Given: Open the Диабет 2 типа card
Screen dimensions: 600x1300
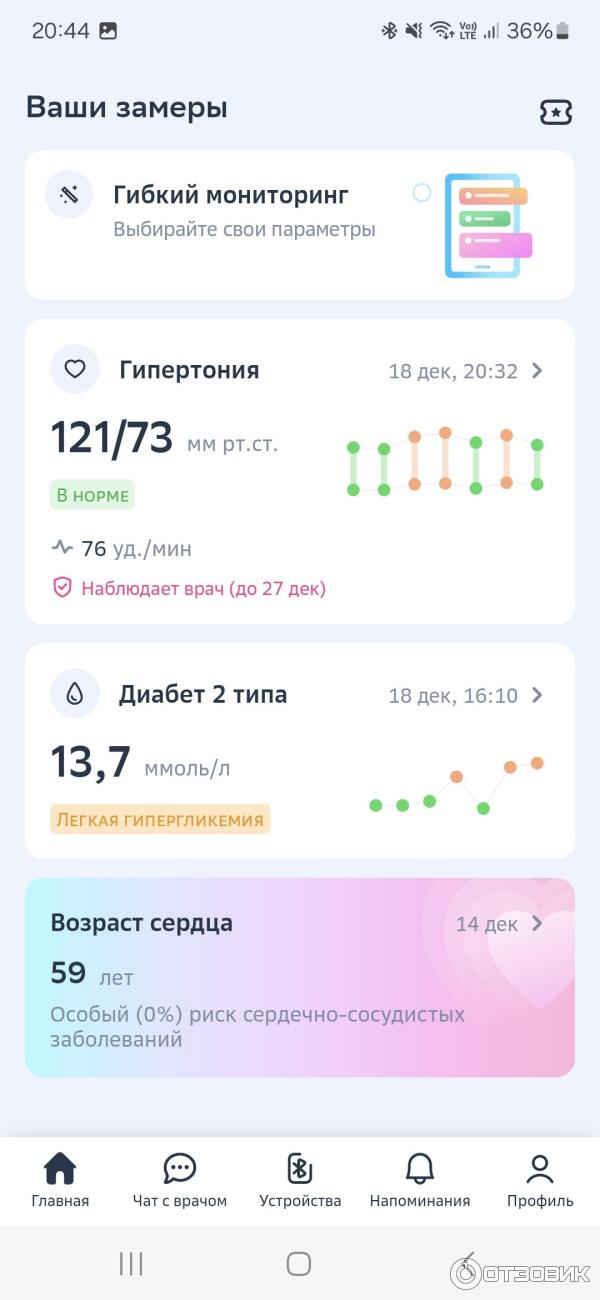Looking at the screenshot, I should 300,750.
